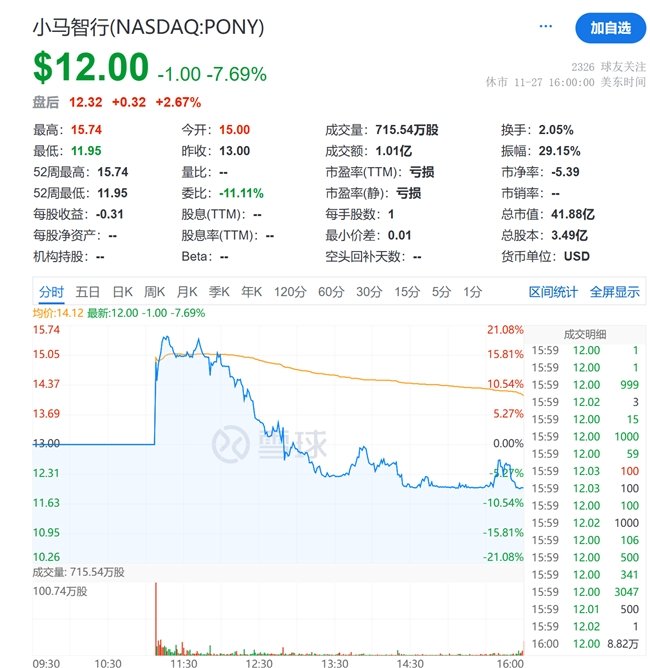Screen dimensions: 650x668
Task: Switch to the 5分 interval
Action: (441, 292)
